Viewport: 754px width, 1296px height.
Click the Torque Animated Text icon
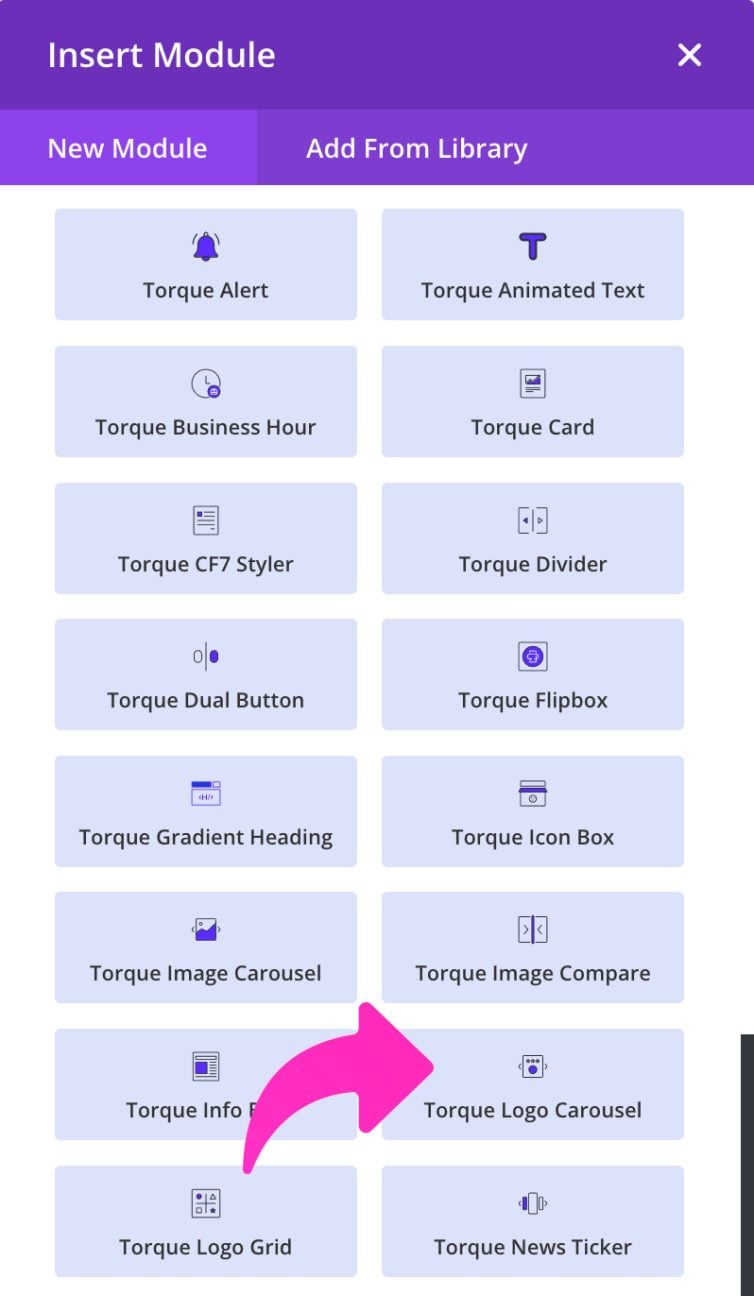(x=532, y=244)
